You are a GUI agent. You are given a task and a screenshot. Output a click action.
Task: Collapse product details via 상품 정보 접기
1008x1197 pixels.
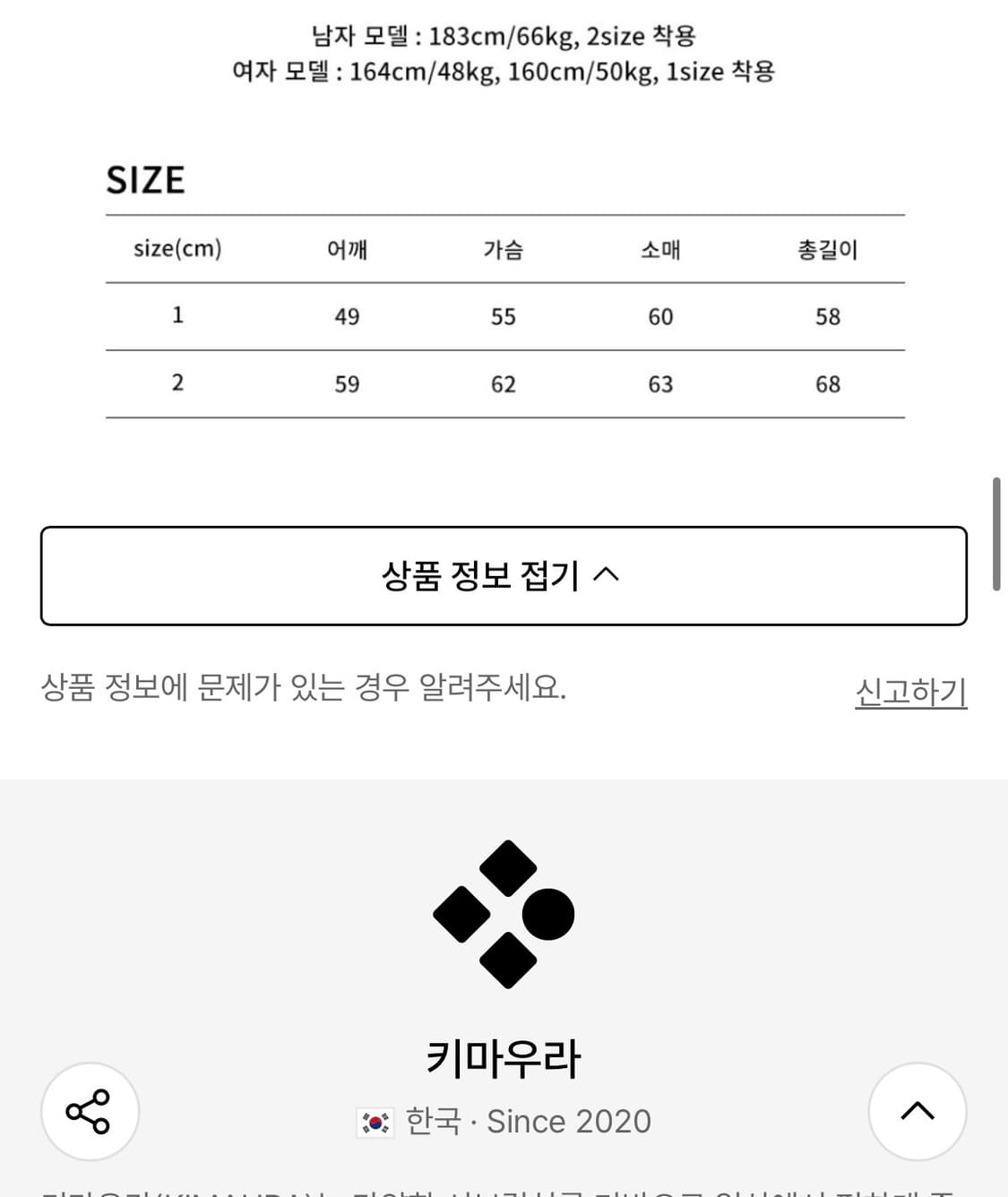[504, 575]
